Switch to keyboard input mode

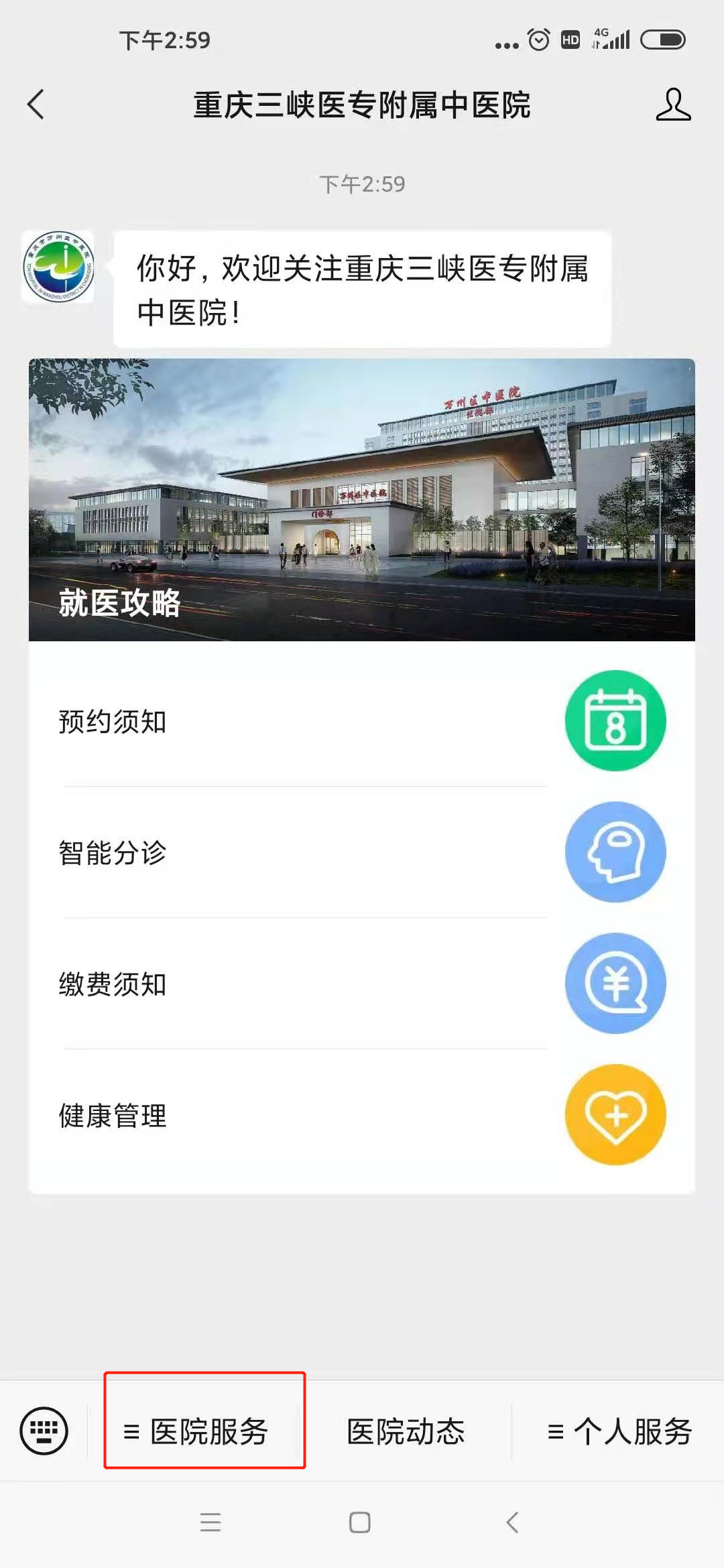[44, 1431]
